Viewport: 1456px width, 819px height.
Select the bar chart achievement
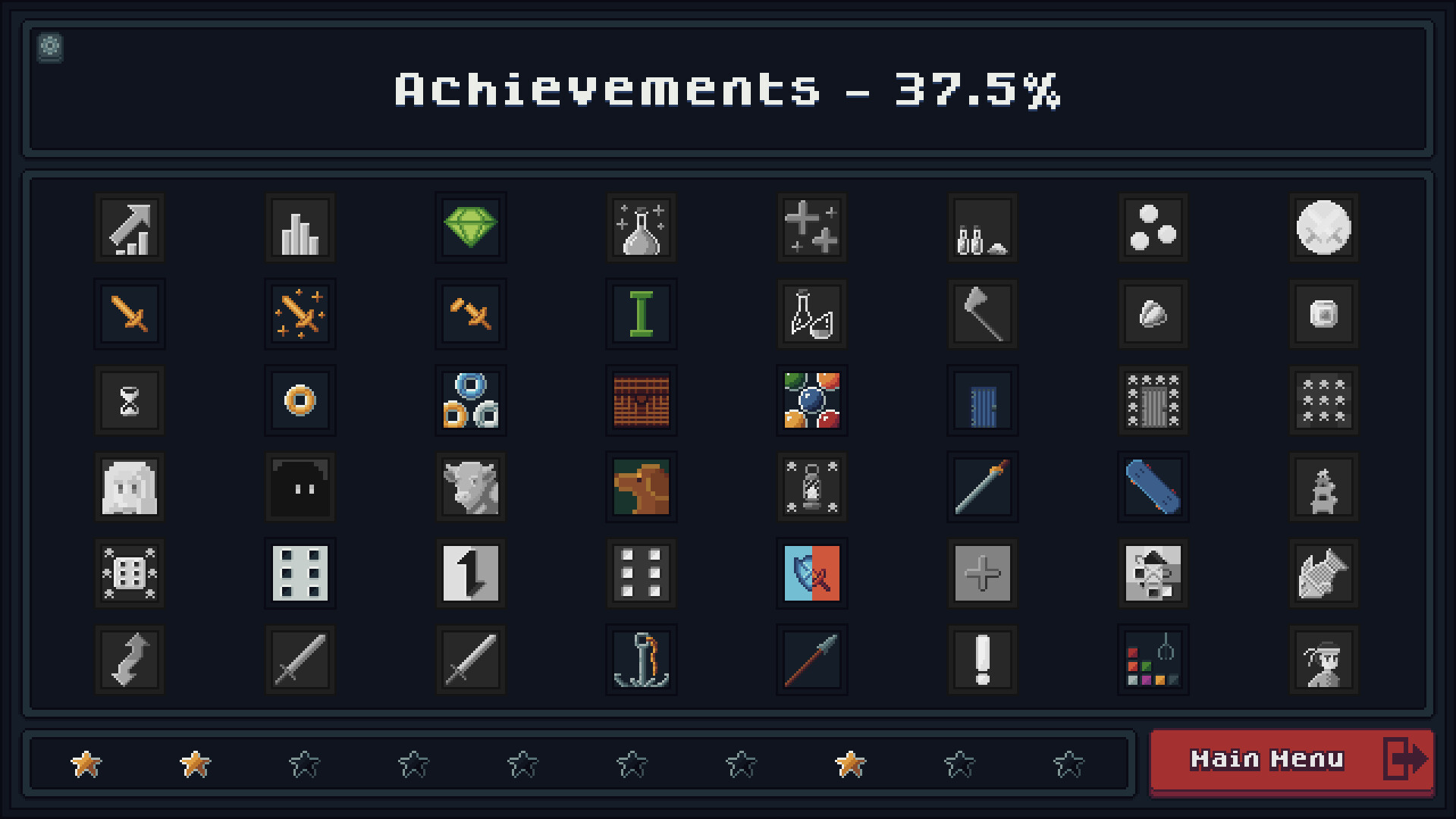click(x=300, y=227)
